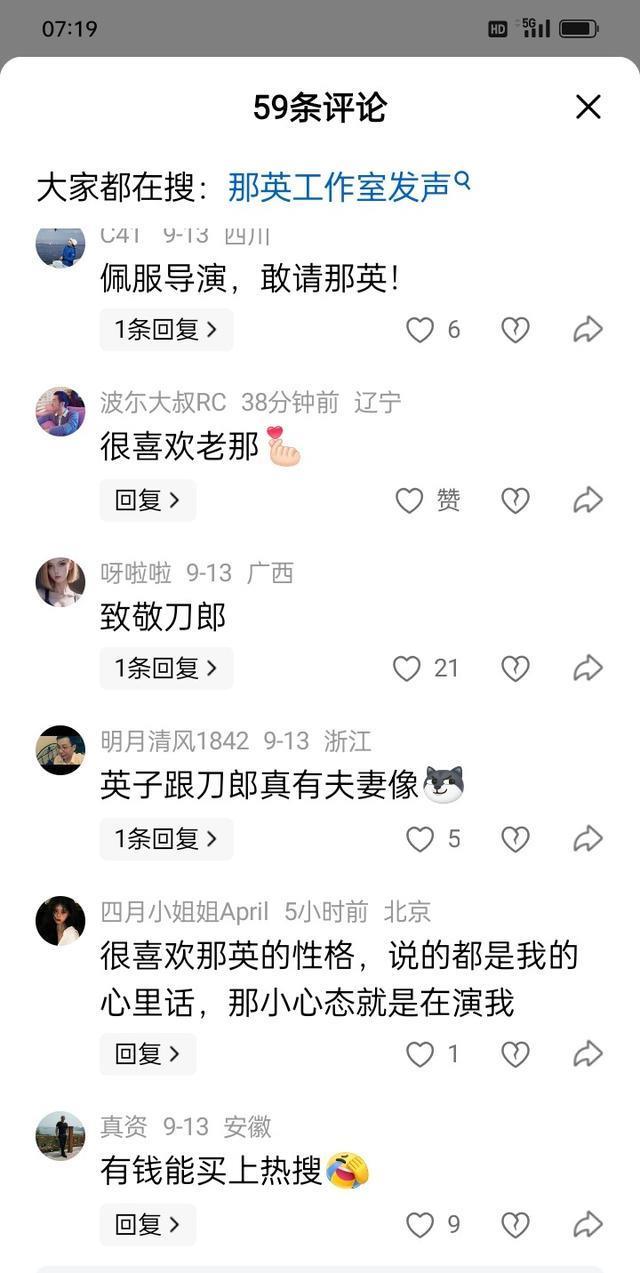Screen dimensions: 640x1273
Task: Like the comment 有钱能买上热搜
Action: click(420, 1224)
